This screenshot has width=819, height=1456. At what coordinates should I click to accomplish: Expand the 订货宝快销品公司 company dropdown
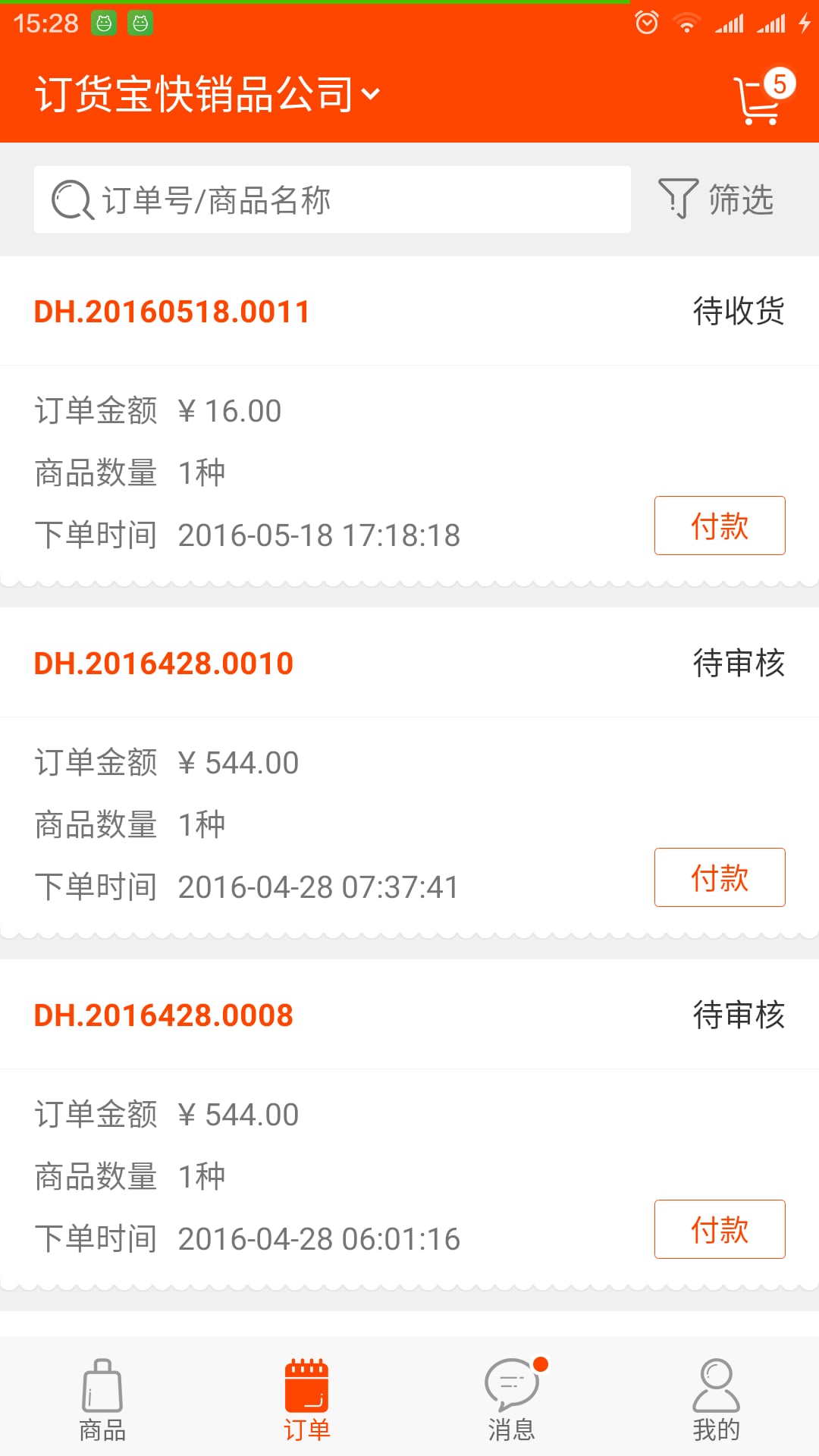207,95
